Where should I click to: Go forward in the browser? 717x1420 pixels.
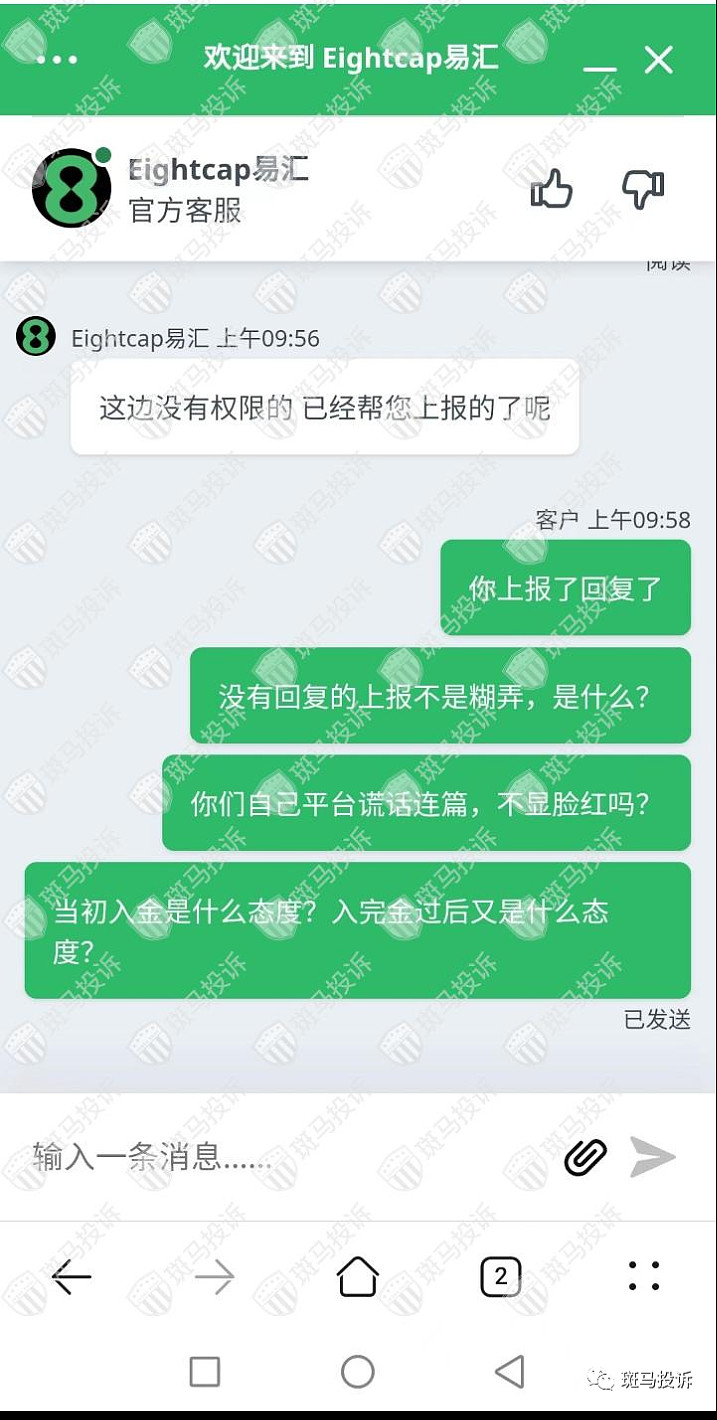[214, 1276]
